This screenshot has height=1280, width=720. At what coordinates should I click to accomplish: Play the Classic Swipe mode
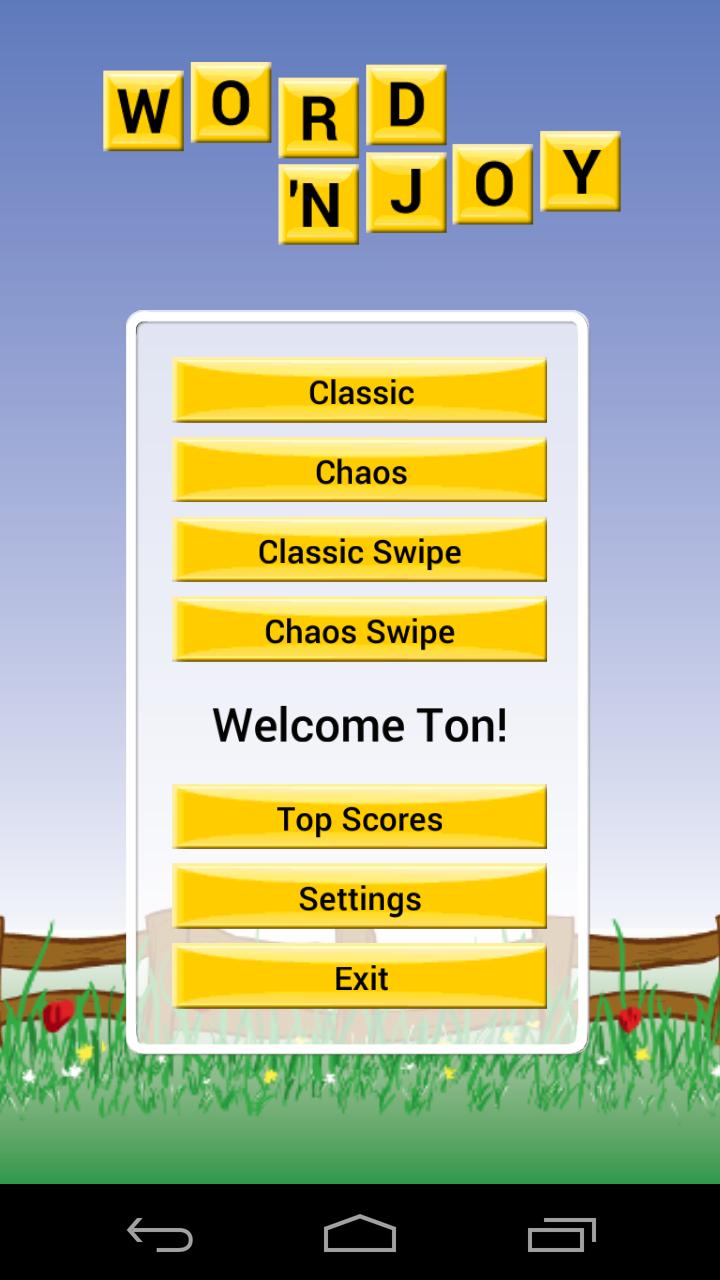pos(360,551)
